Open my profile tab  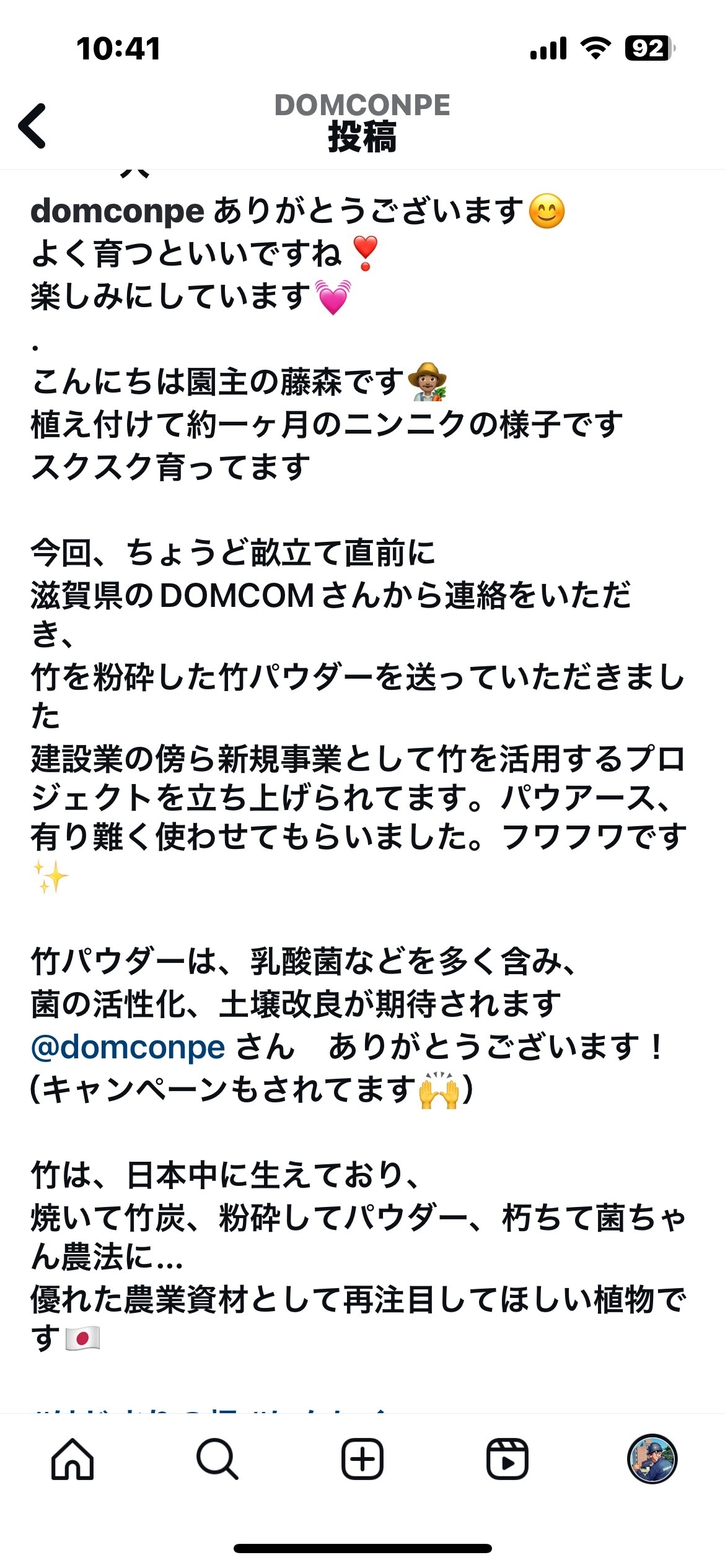(x=652, y=1459)
